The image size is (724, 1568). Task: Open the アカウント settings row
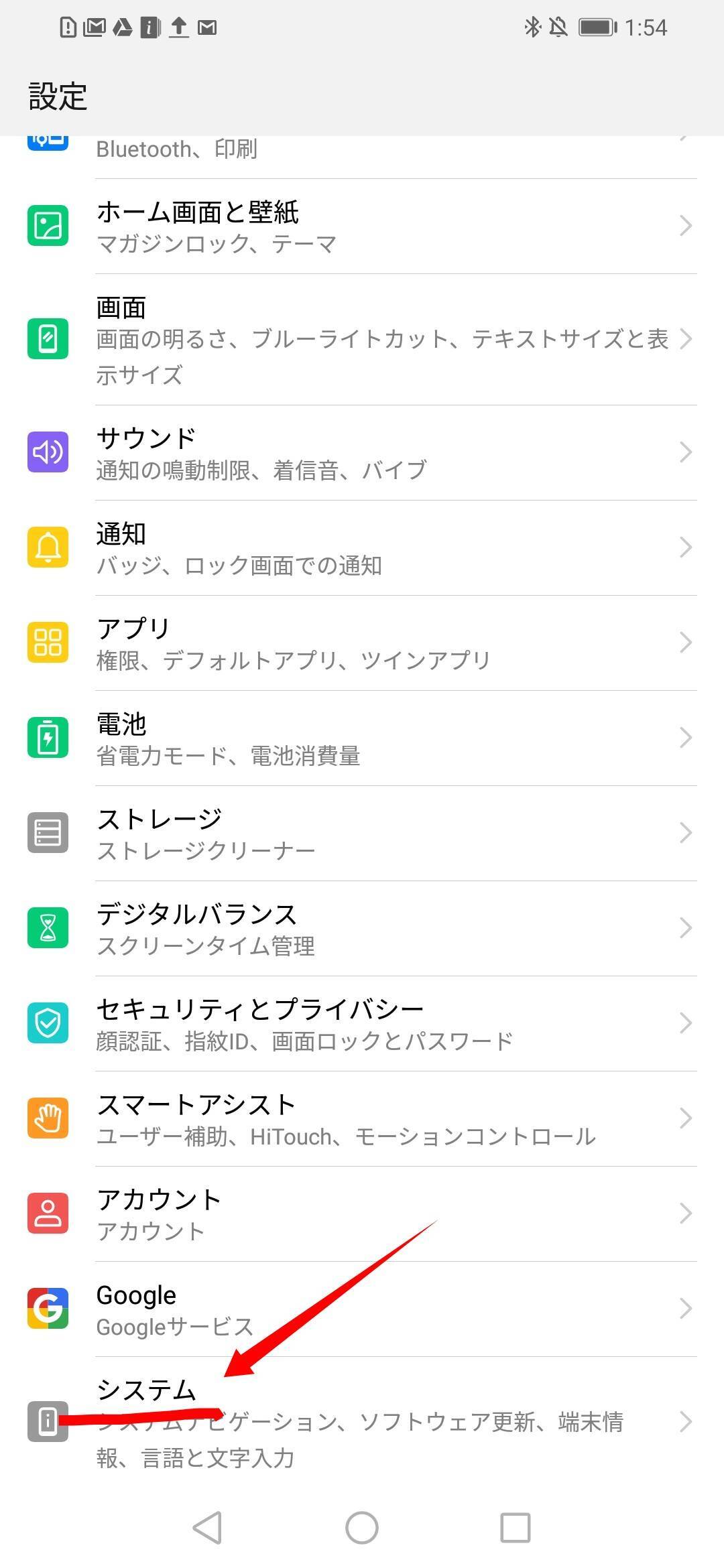(x=362, y=1214)
